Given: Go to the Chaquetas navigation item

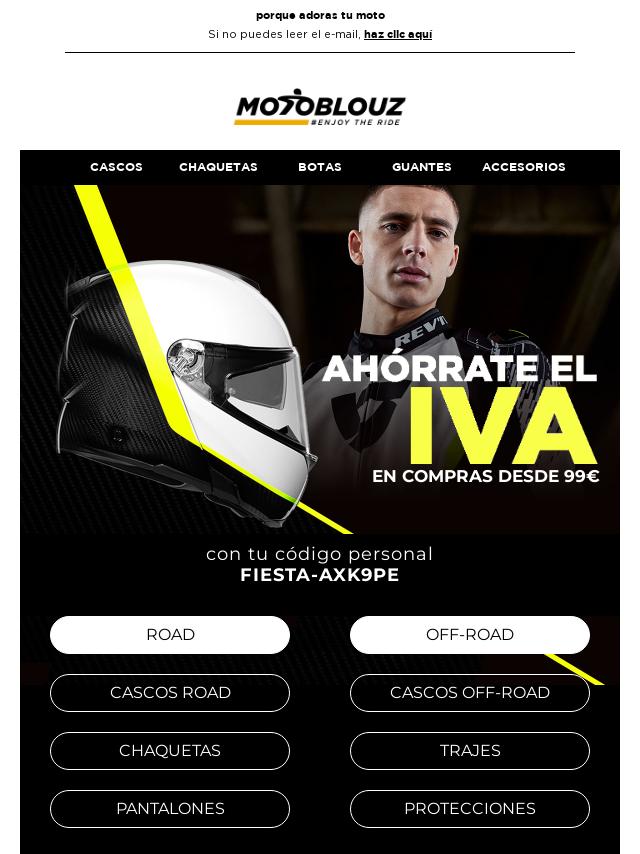Looking at the screenshot, I should [218, 167].
